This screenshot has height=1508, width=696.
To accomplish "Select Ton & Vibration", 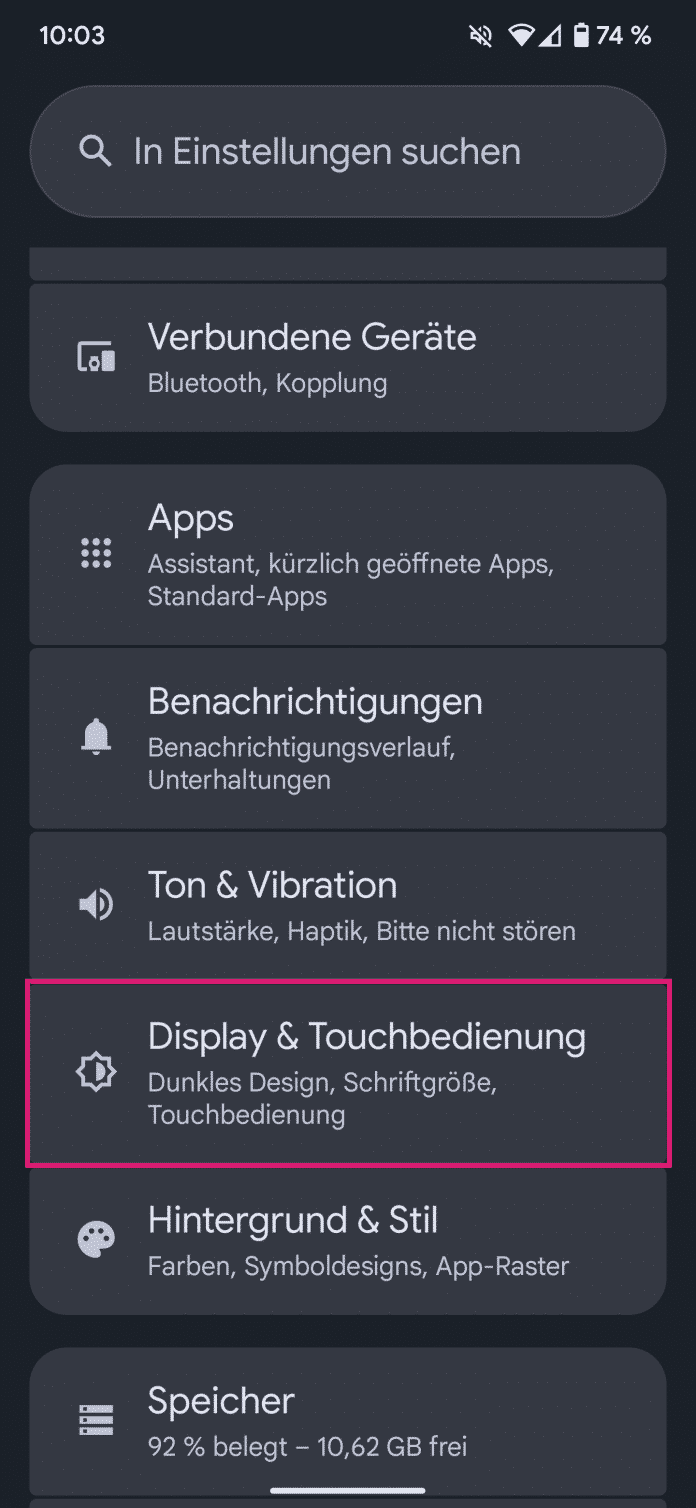I will 347,905.
